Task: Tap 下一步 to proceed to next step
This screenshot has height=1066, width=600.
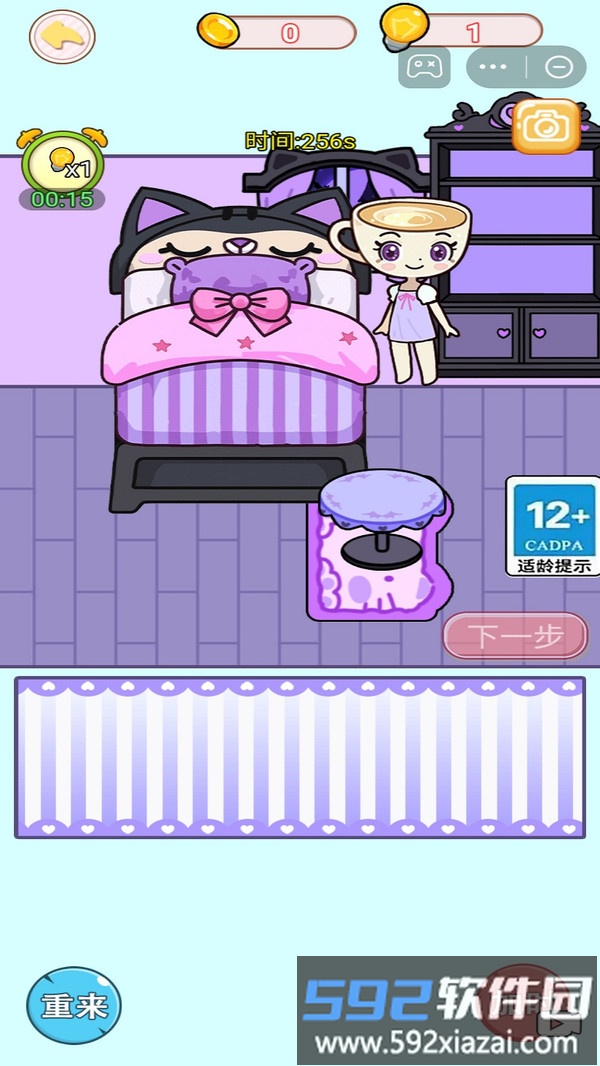Action: pos(515,635)
